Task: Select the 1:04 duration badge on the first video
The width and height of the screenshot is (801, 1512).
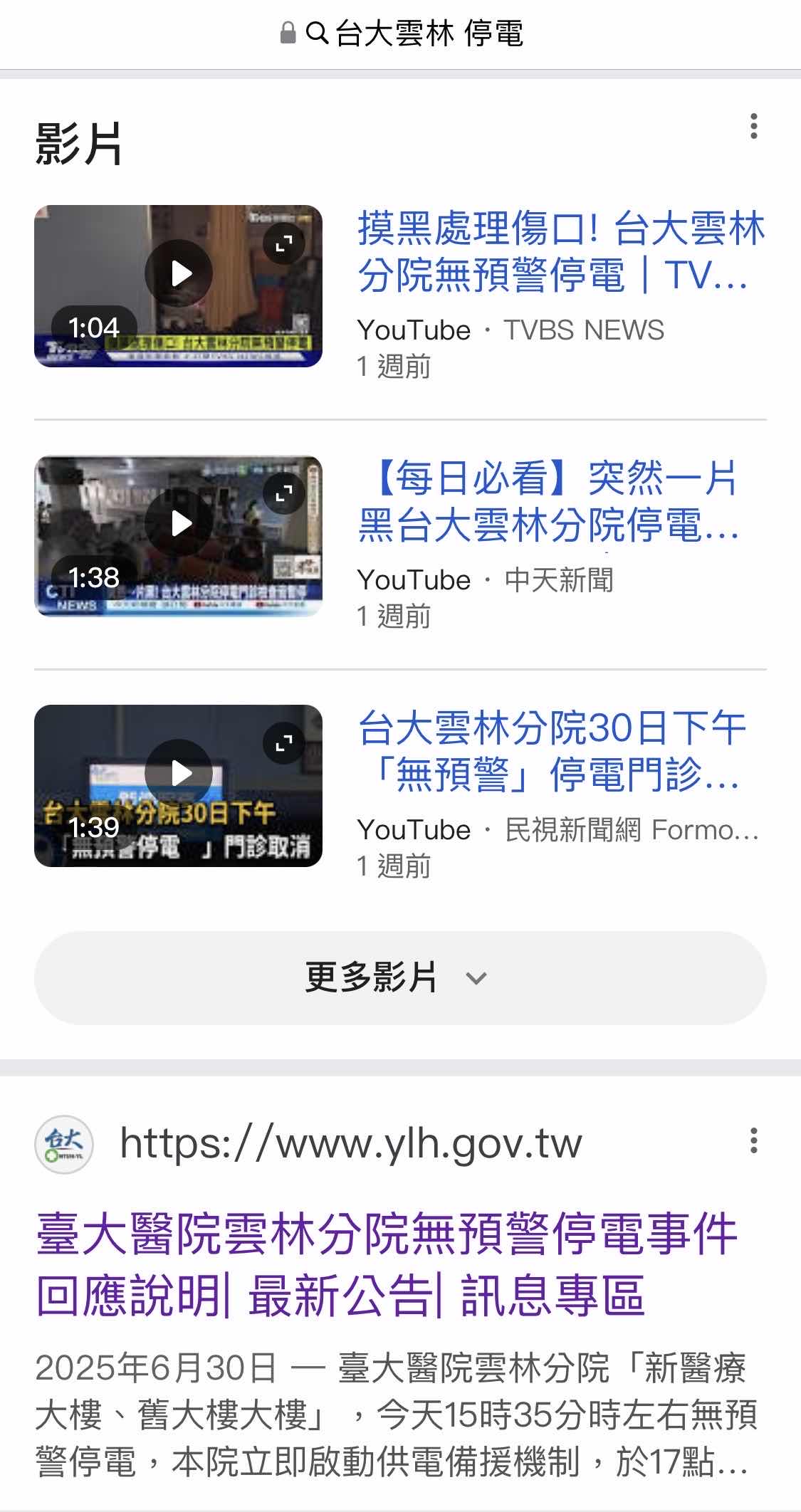Action: click(x=95, y=327)
